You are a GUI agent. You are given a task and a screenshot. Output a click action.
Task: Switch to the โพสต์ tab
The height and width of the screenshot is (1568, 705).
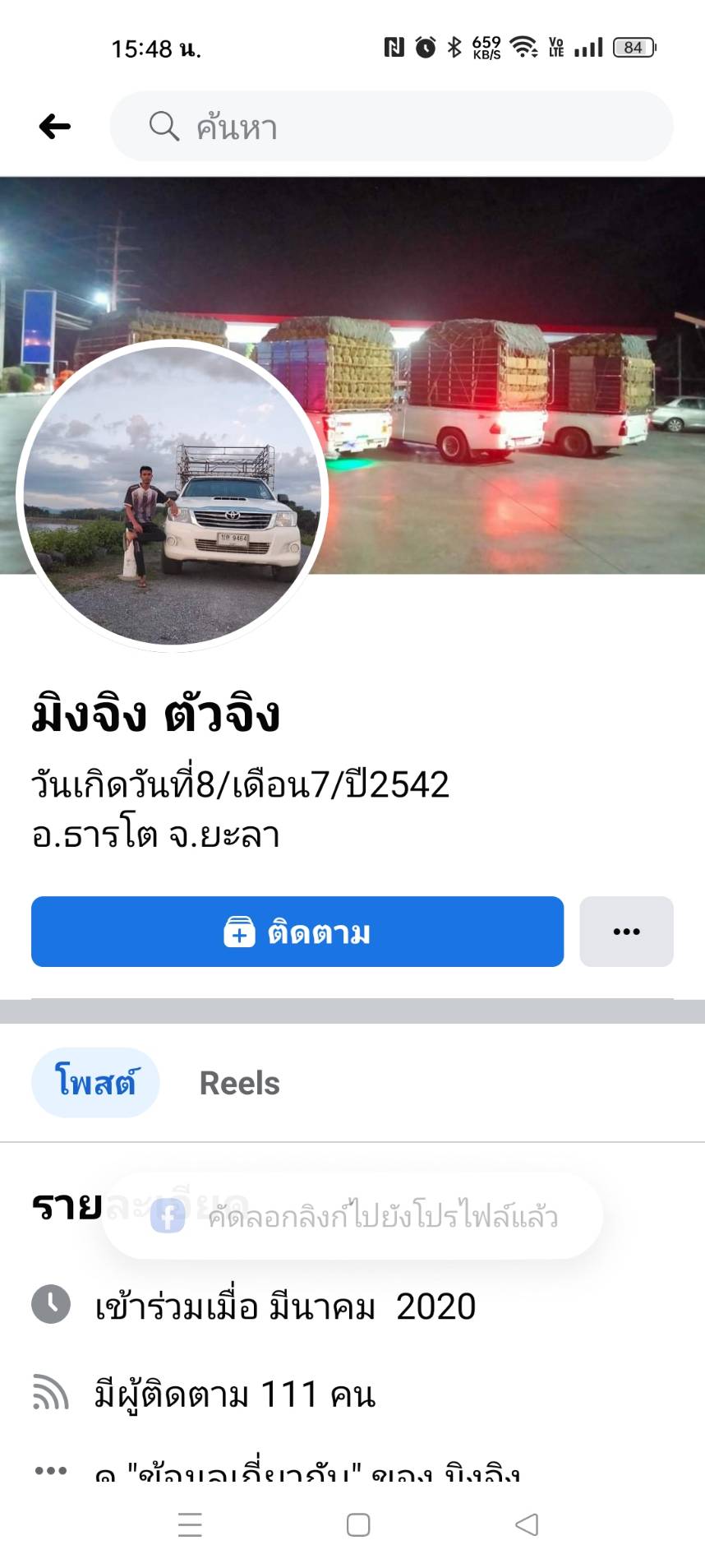(95, 1082)
